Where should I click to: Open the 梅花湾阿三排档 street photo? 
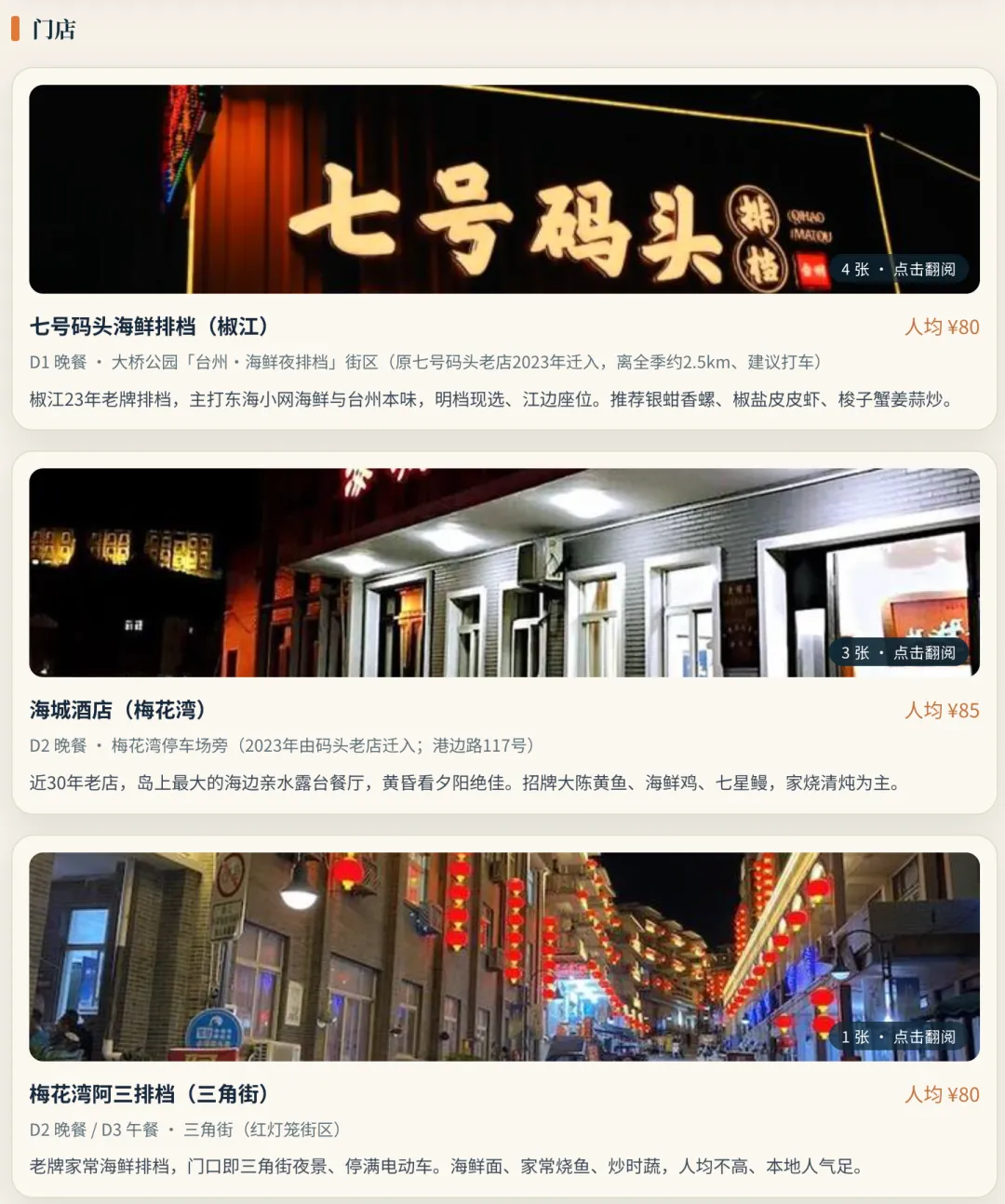(x=504, y=957)
